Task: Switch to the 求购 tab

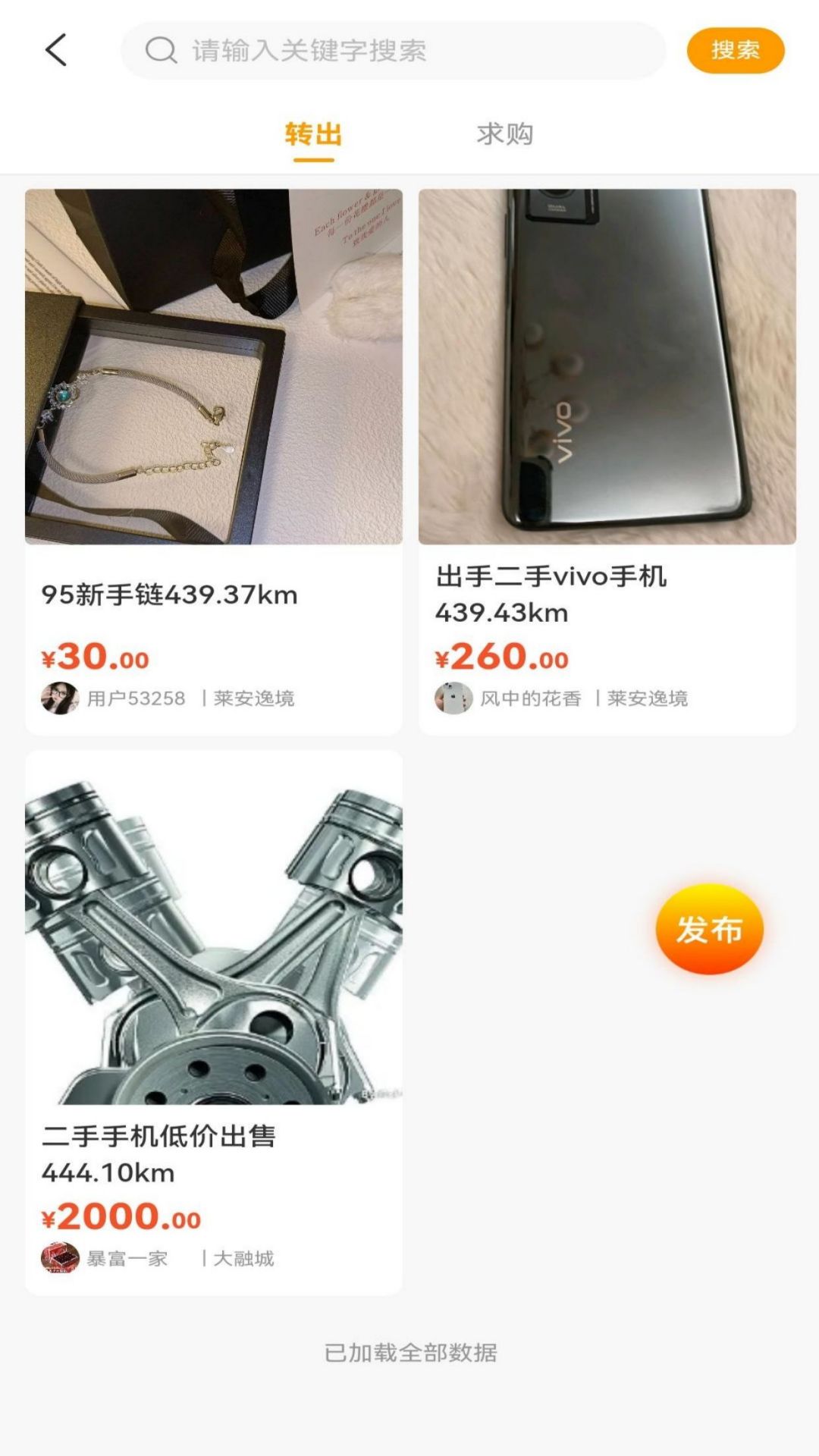Action: tap(507, 134)
